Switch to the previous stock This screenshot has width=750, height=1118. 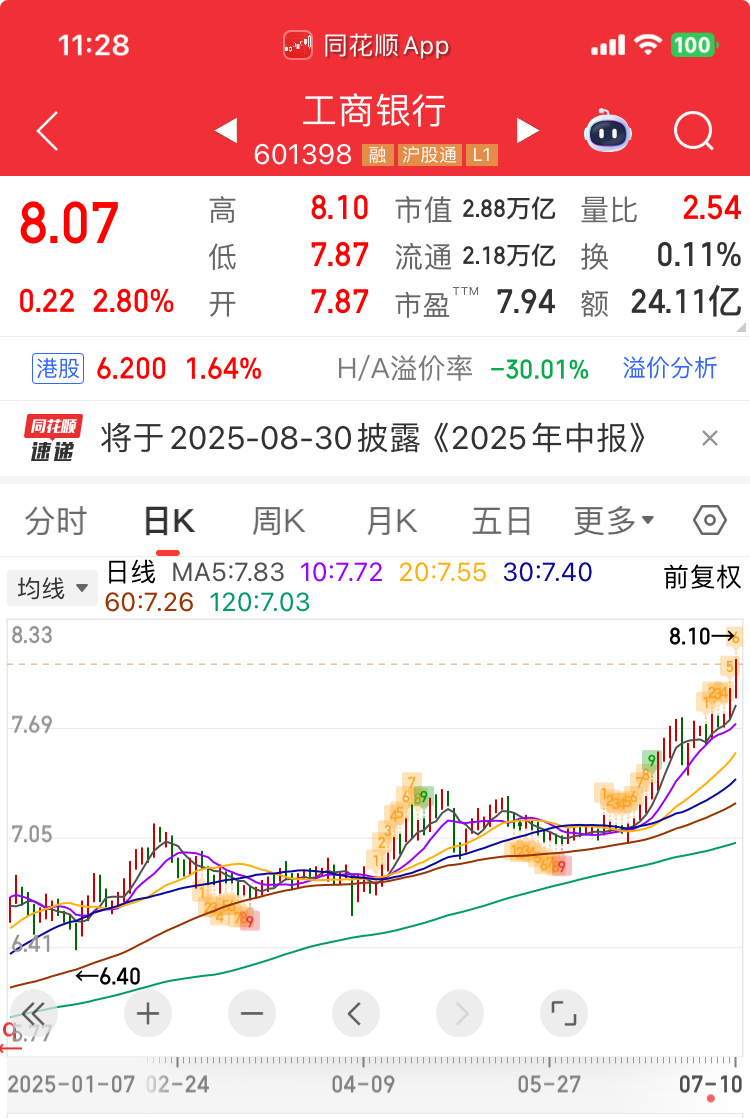[x=226, y=130]
